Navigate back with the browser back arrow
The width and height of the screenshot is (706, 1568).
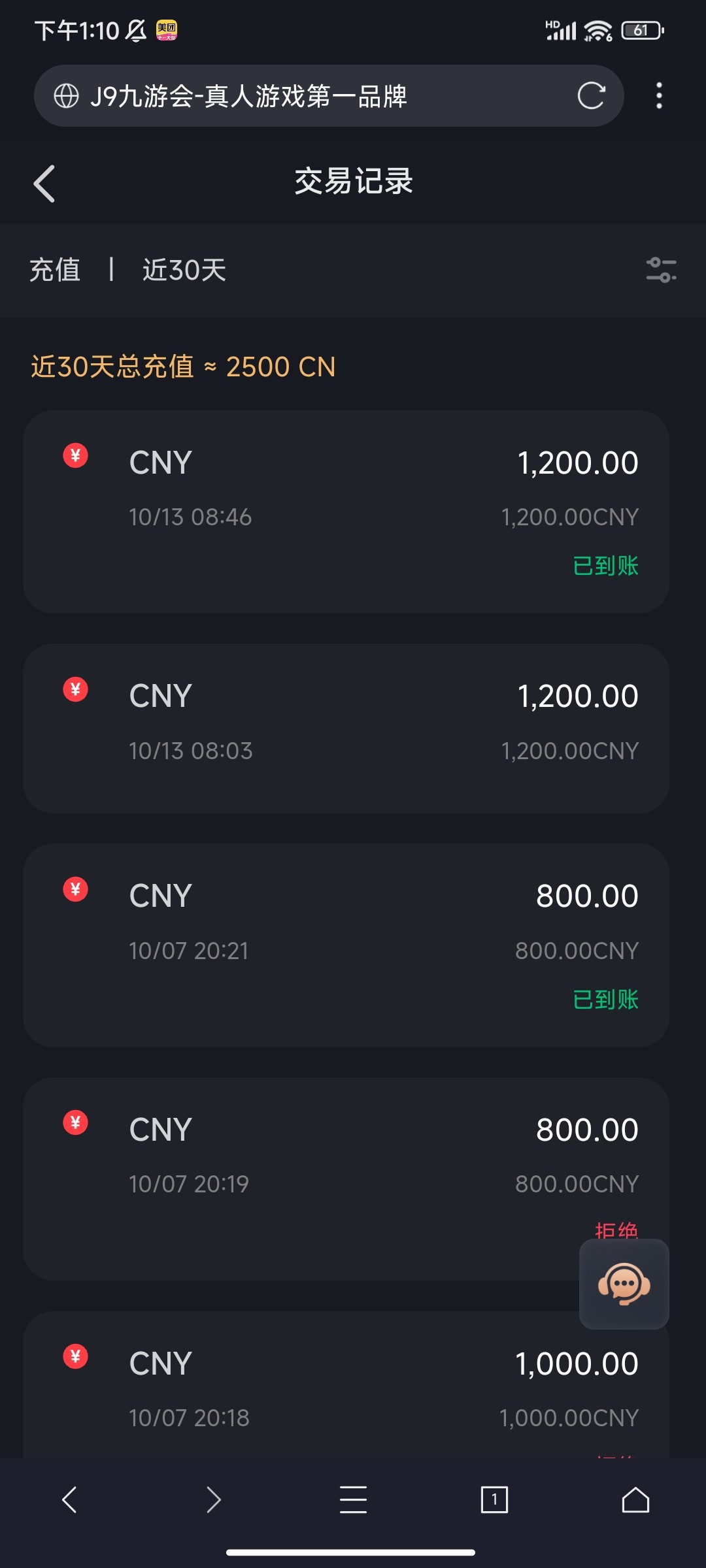point(70,1499)
